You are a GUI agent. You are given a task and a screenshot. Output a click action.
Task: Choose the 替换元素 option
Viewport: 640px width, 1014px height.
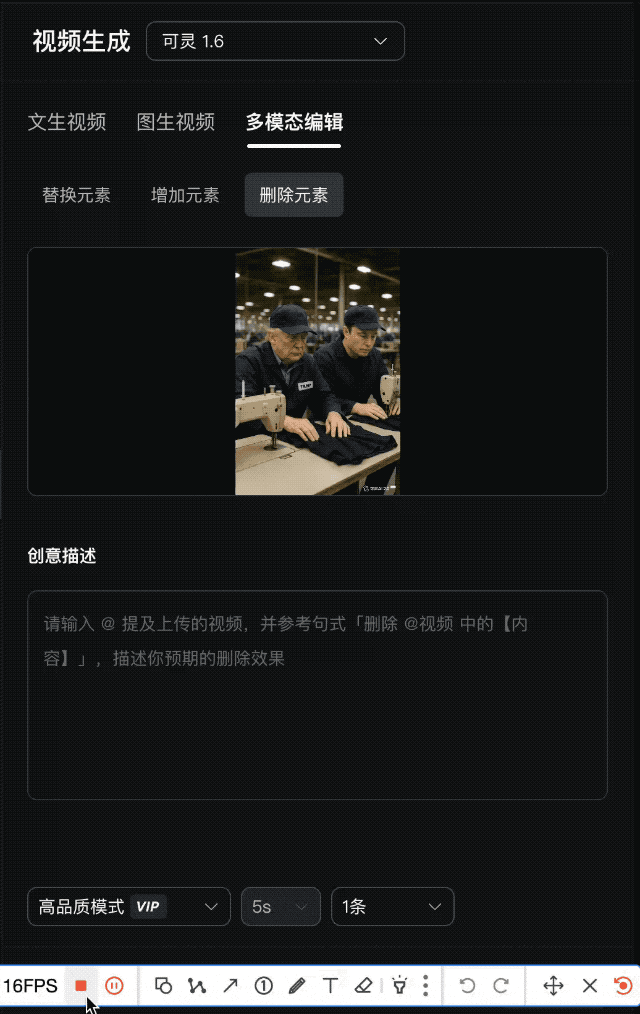(76, 195)
